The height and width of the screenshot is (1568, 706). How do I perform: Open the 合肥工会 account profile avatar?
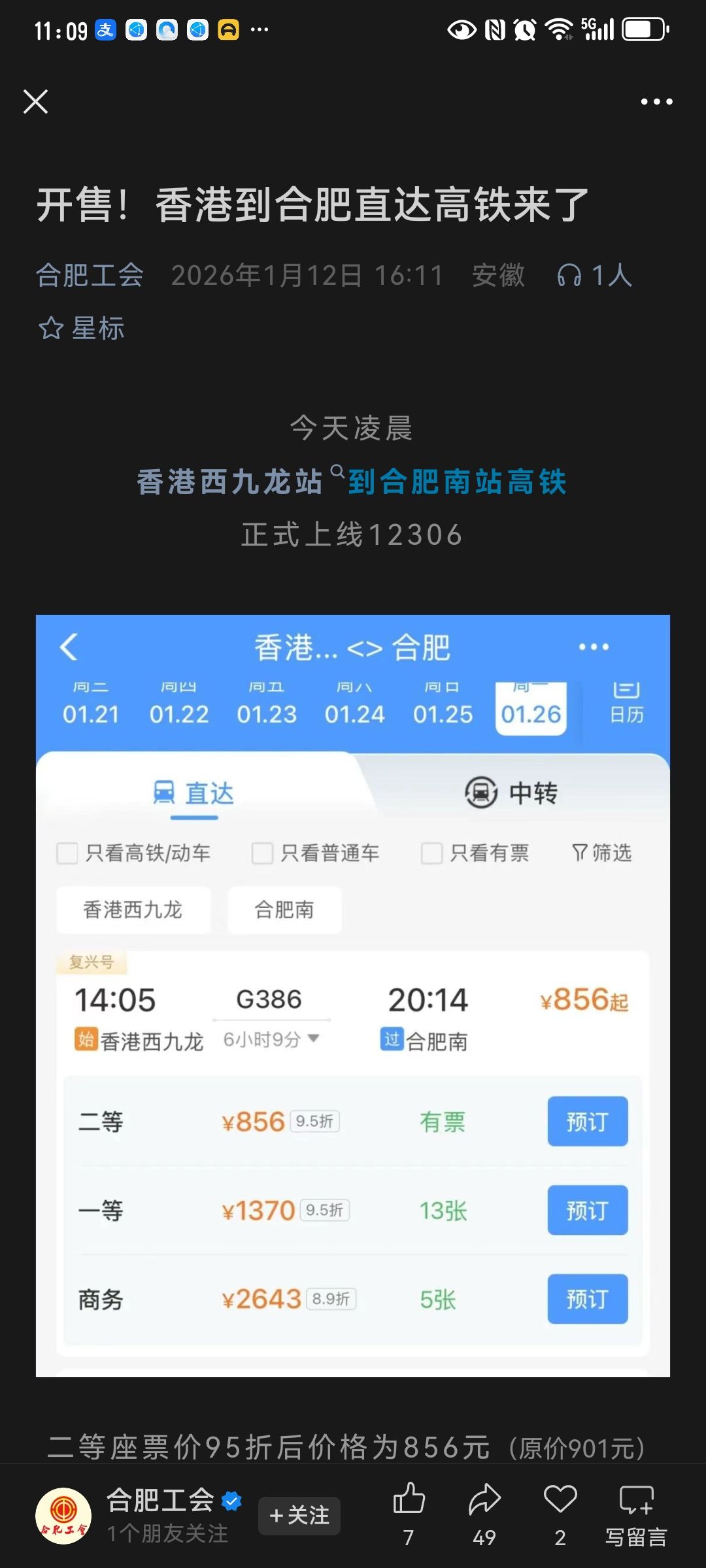(x=63, y=1516)
